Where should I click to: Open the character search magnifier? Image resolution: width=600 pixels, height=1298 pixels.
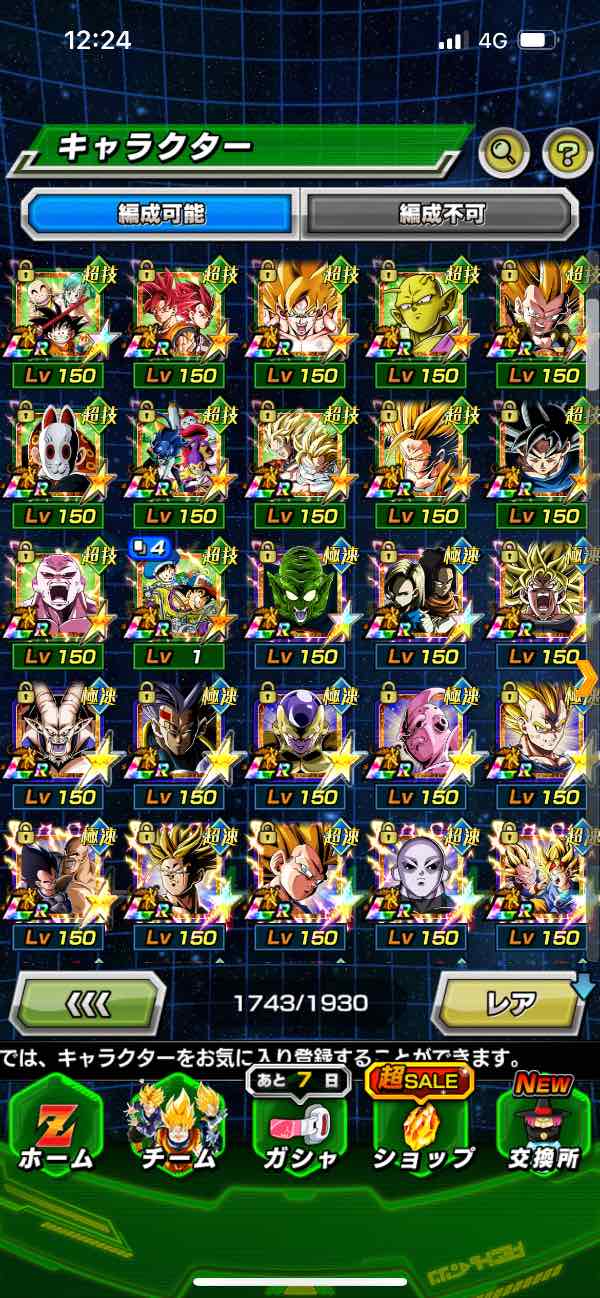(x=504, y=153)
